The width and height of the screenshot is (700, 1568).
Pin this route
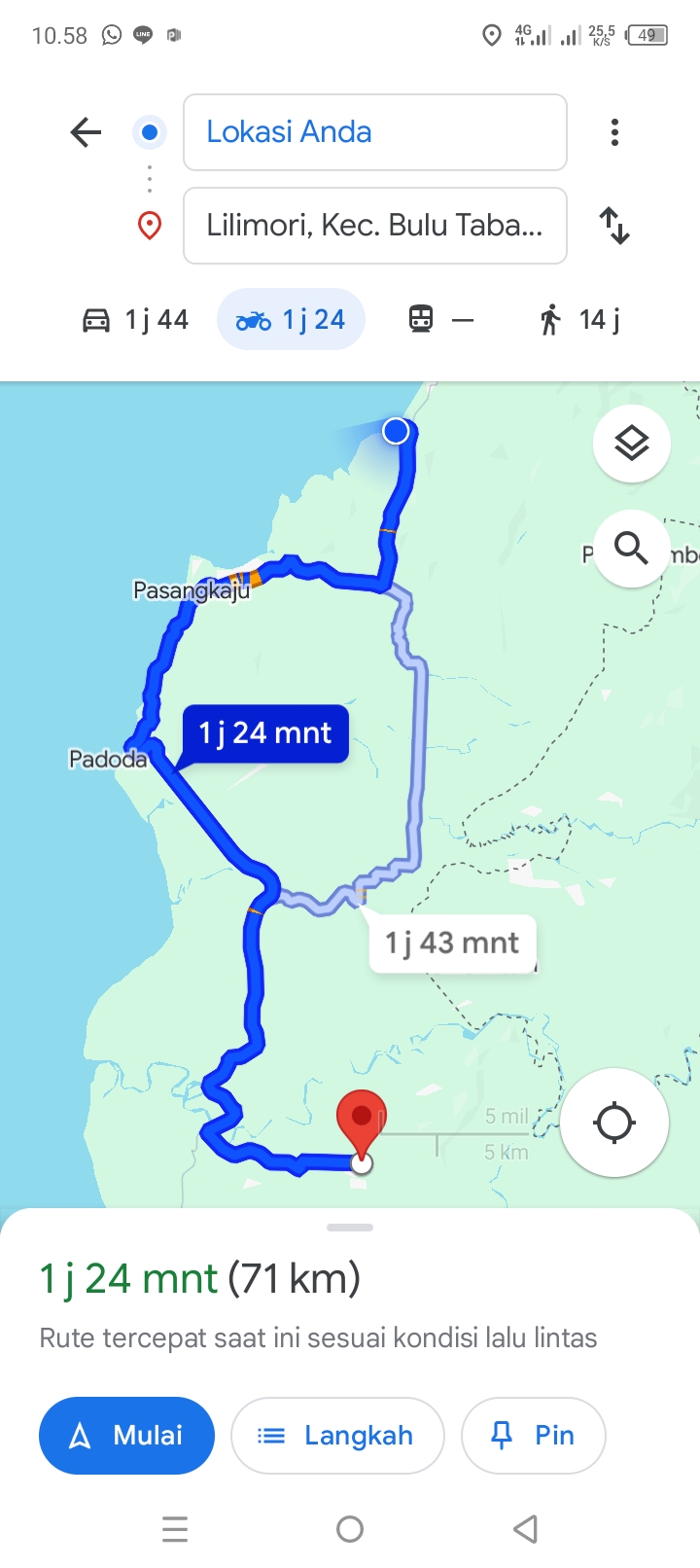tap(534, 1436)
